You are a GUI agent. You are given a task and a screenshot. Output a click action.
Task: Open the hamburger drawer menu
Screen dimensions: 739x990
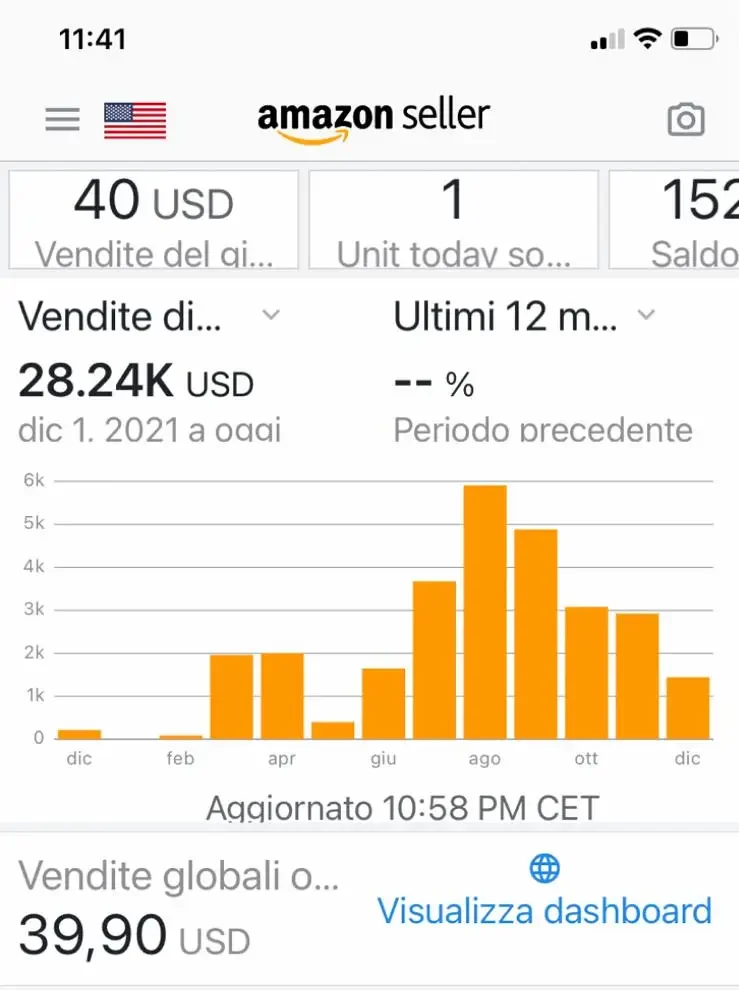62,120
